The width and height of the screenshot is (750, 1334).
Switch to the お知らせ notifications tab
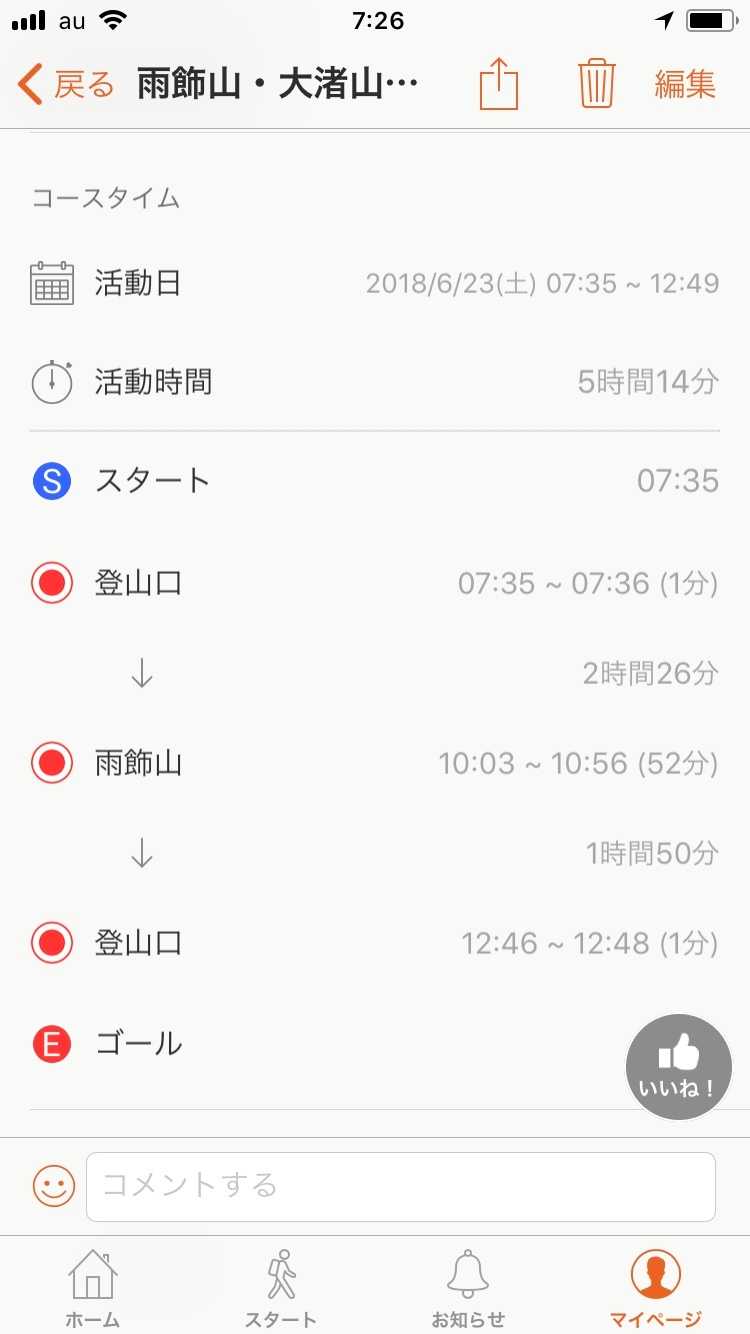point(468,1287)
